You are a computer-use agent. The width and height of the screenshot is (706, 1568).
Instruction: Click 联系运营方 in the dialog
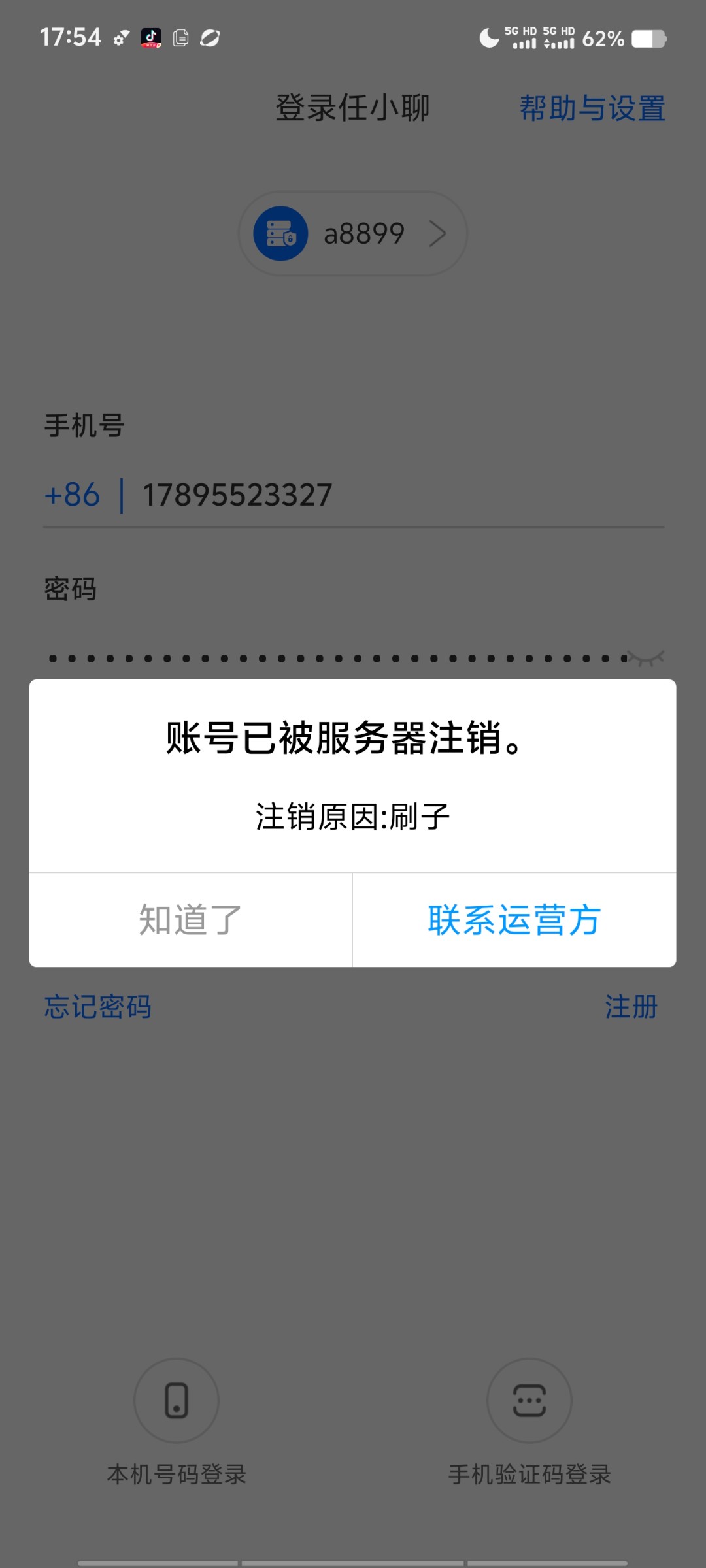point(514,920)
